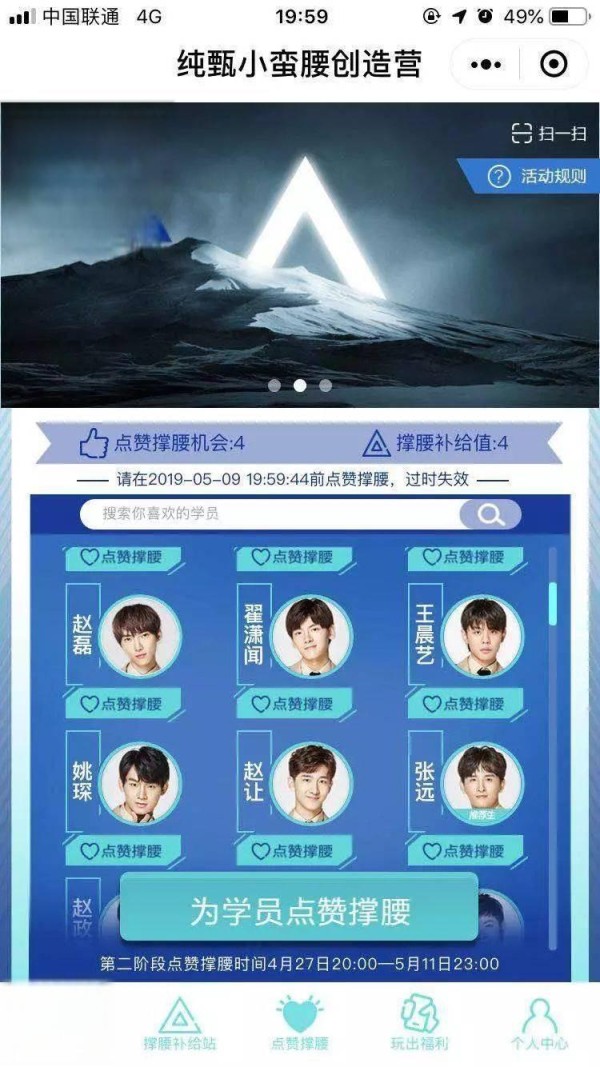Tap 点赞撑腰 heart button directly below 赵磊
The image size is (600, 1067).
click(121, 704)
